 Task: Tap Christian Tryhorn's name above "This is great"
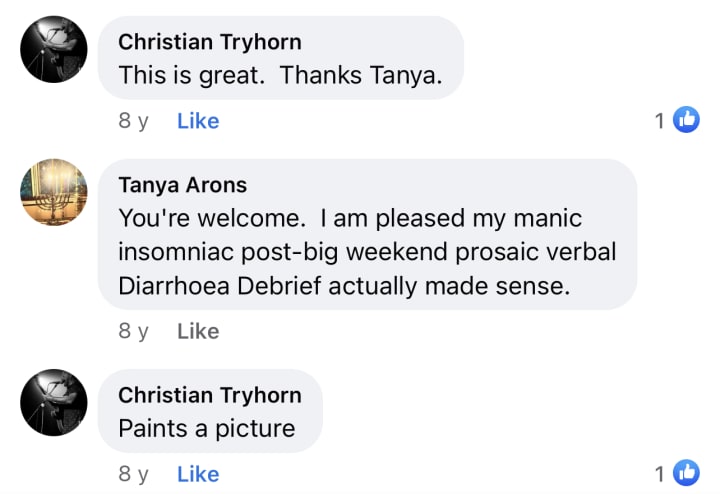click(x=210, y=42)
